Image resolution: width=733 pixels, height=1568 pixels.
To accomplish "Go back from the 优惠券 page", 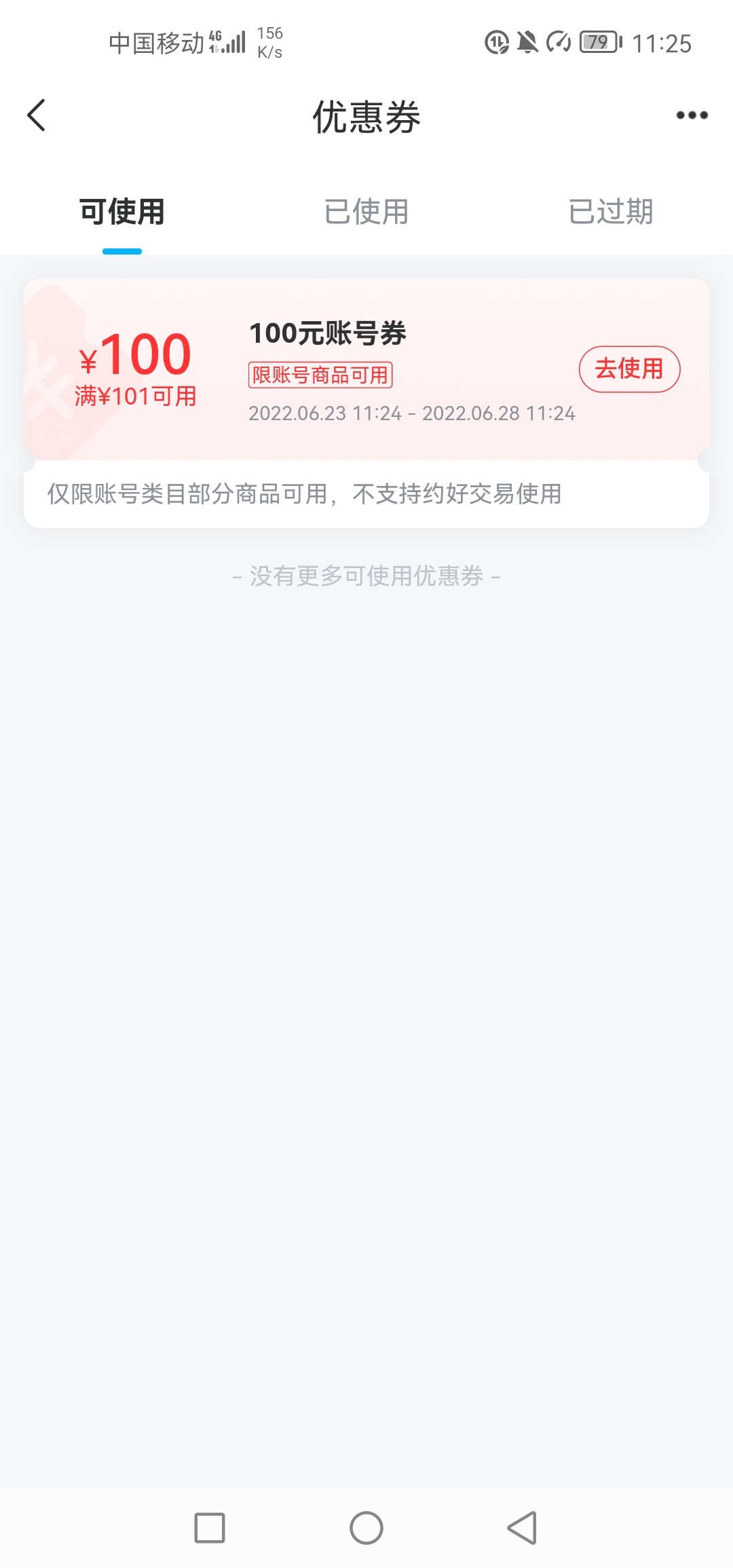I will [x=37, y=115].
